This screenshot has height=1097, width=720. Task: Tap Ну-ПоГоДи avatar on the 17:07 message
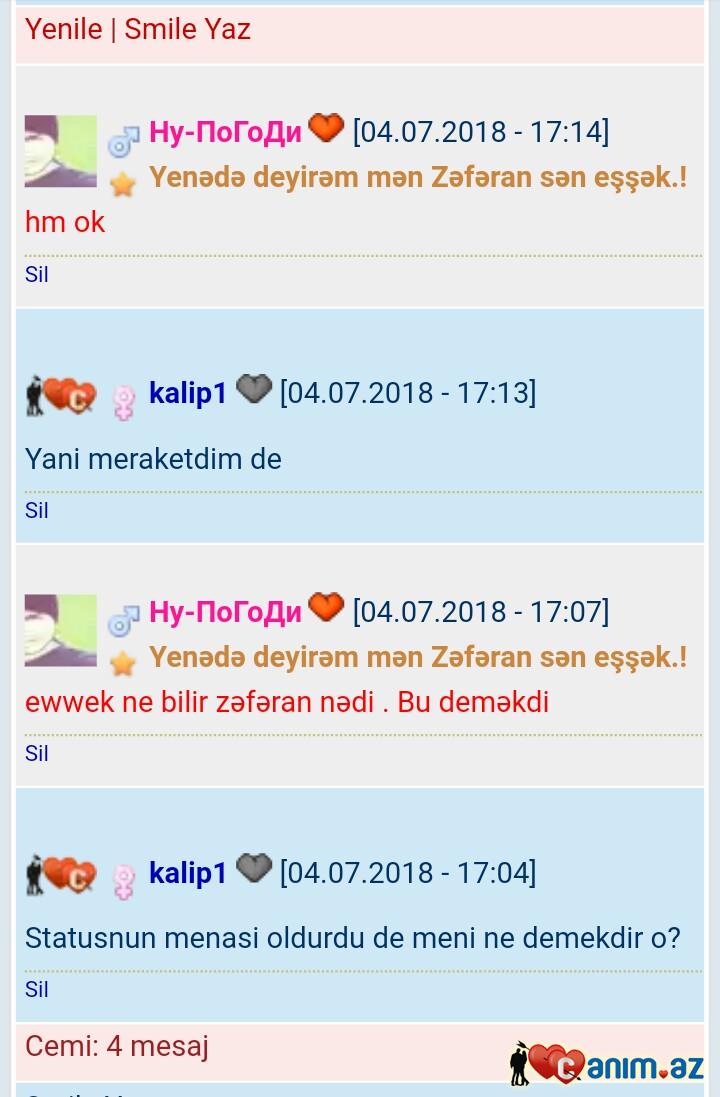pos(60,630)
